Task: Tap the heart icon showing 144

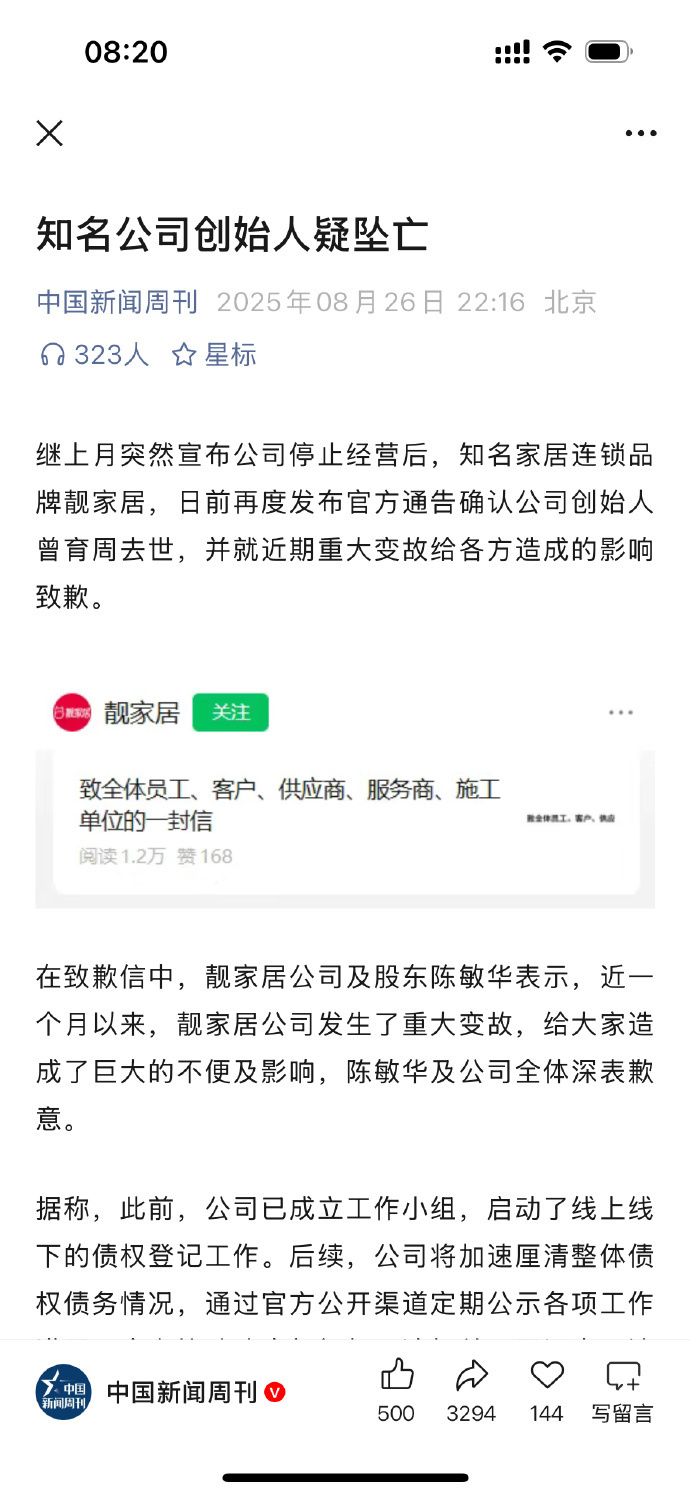Action: point(547,1377)
